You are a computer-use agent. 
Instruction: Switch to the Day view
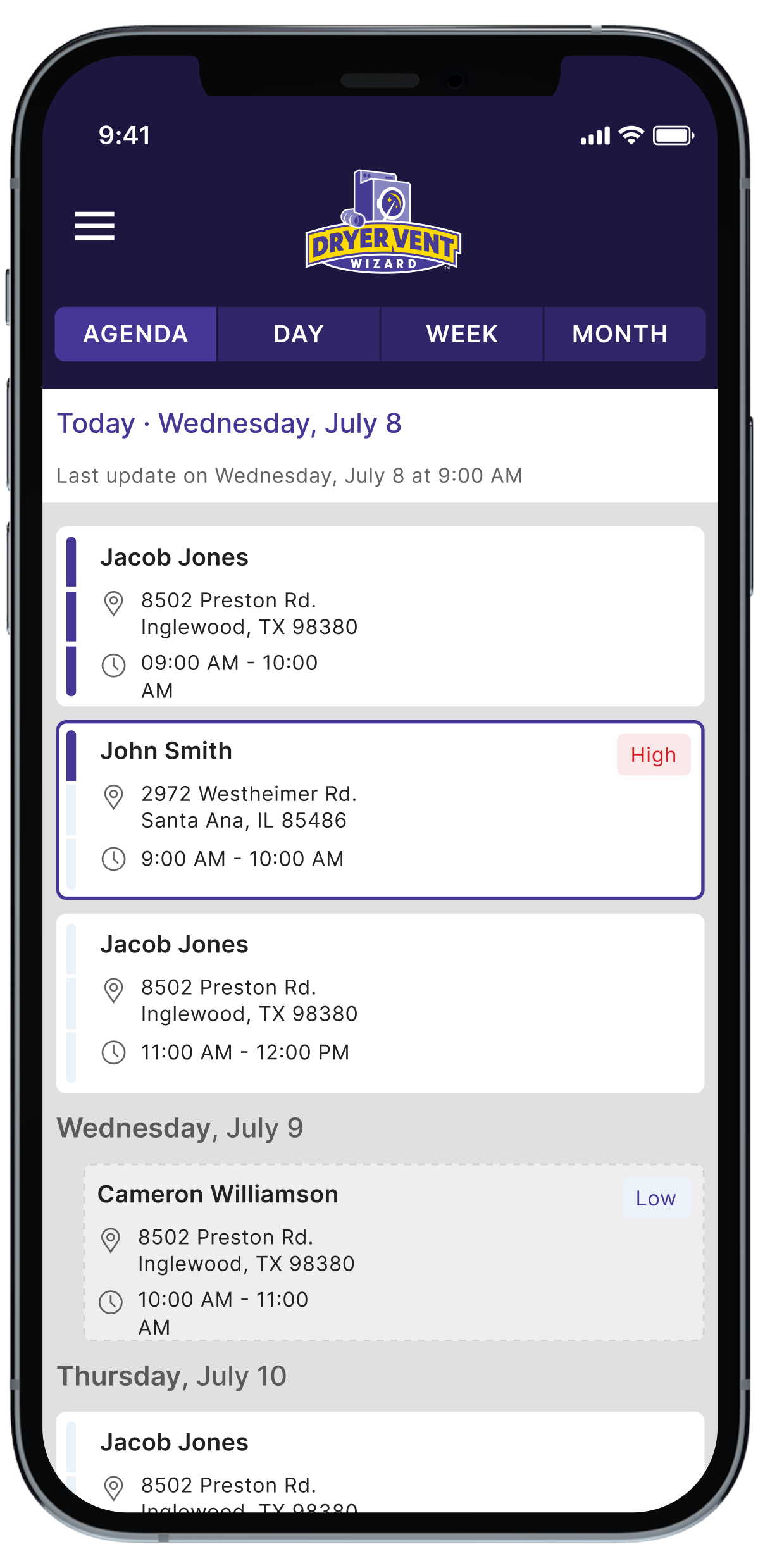tap(299, 334)
